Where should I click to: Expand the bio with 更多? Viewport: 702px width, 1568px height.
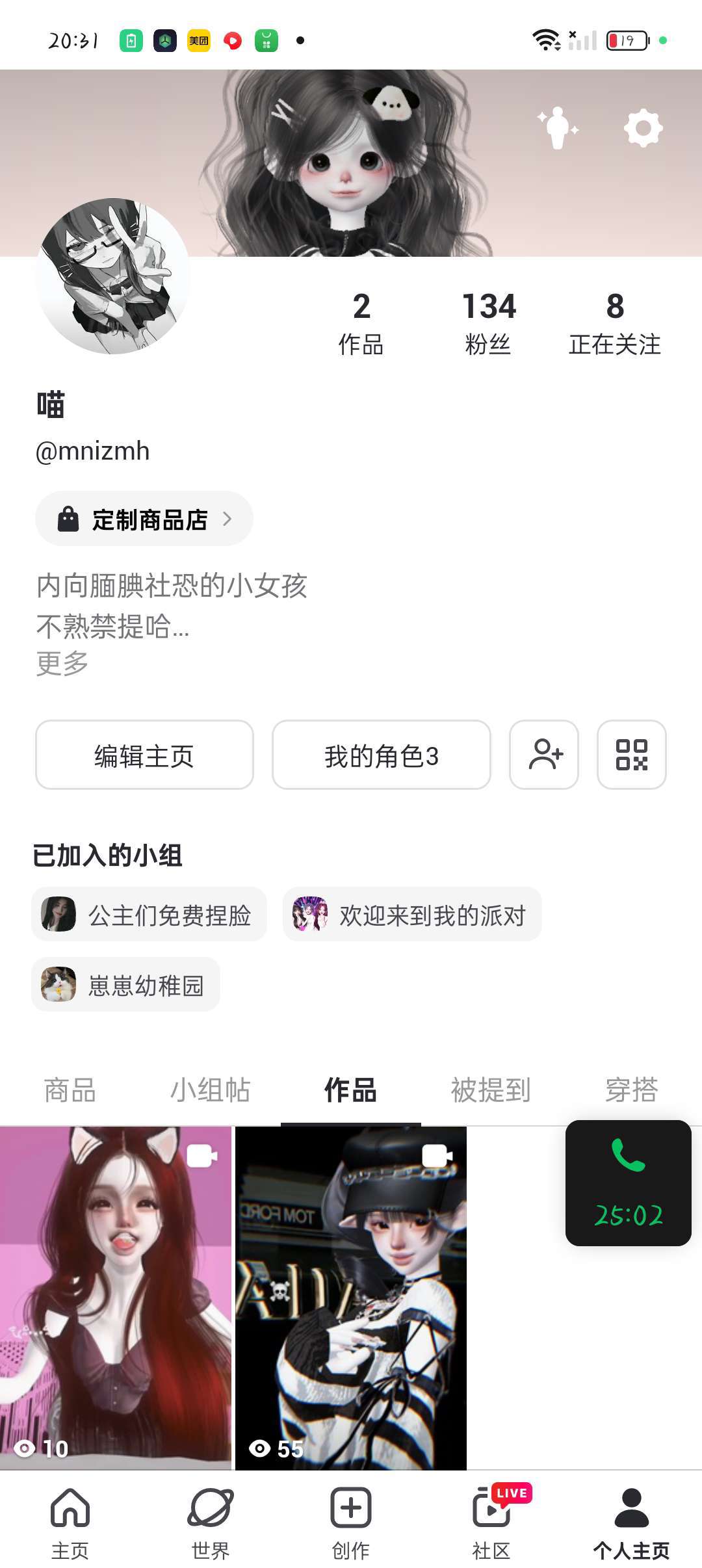coord(62,663)
